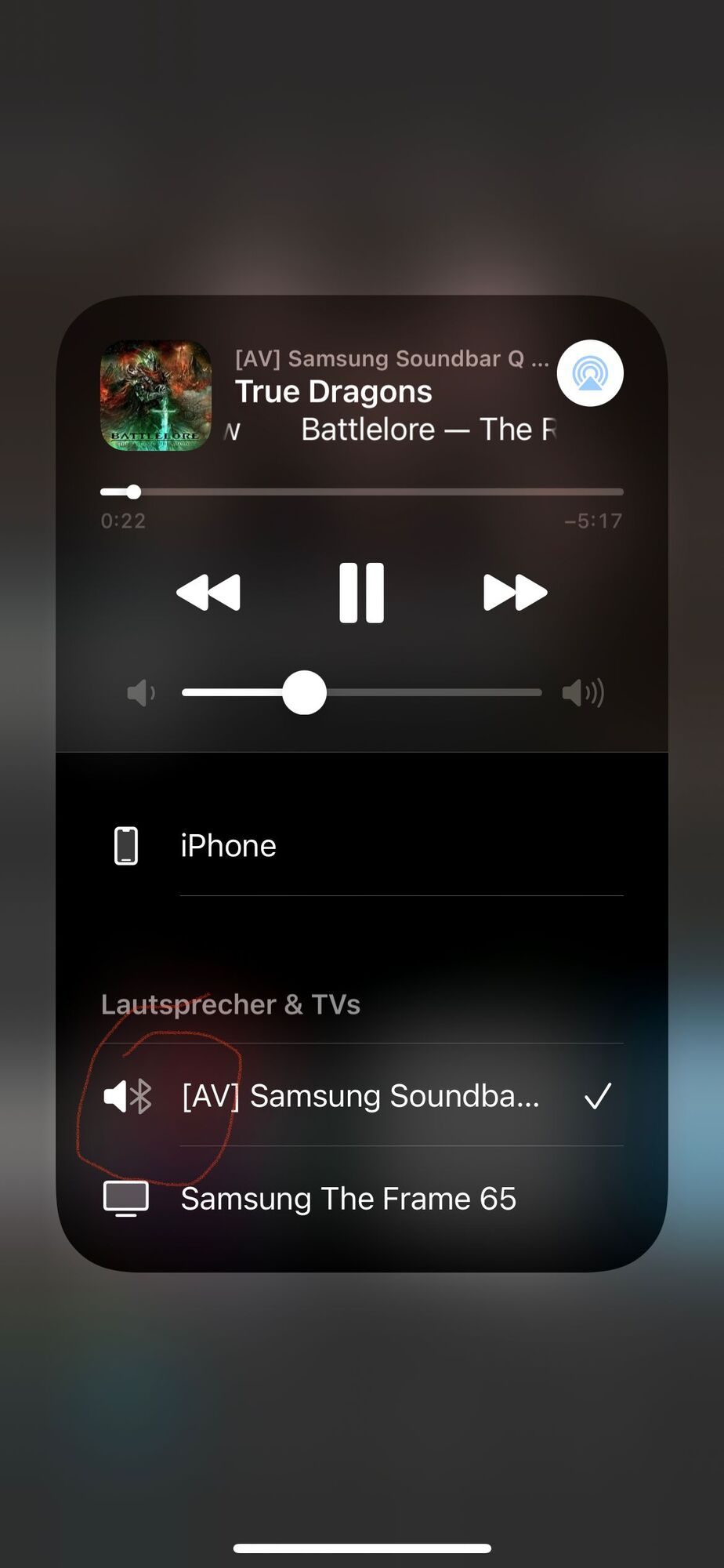
Task: Pause the song True Dragons
Action: (x=361, y=593)
